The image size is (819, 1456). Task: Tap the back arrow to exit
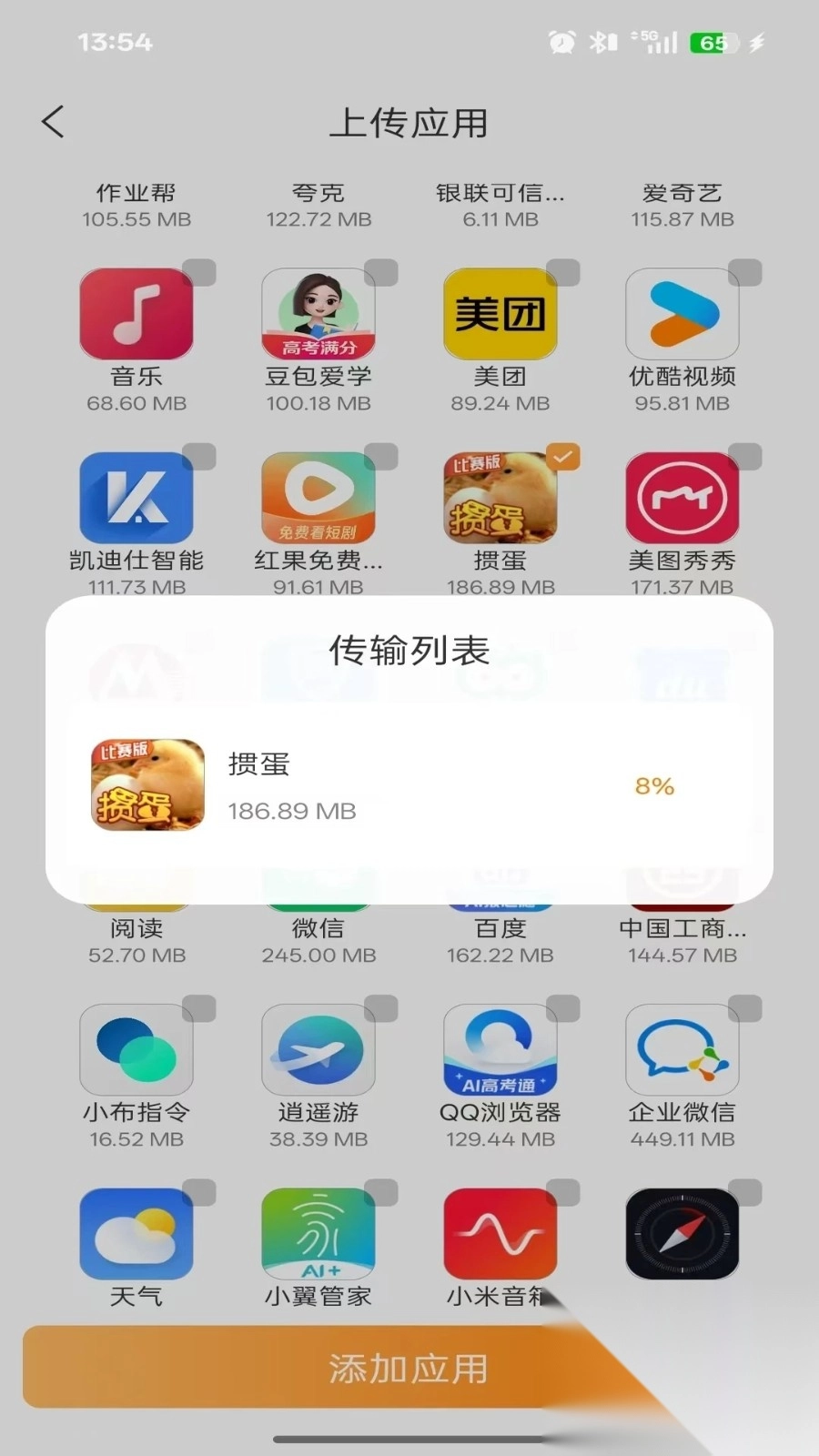(52, 119)
